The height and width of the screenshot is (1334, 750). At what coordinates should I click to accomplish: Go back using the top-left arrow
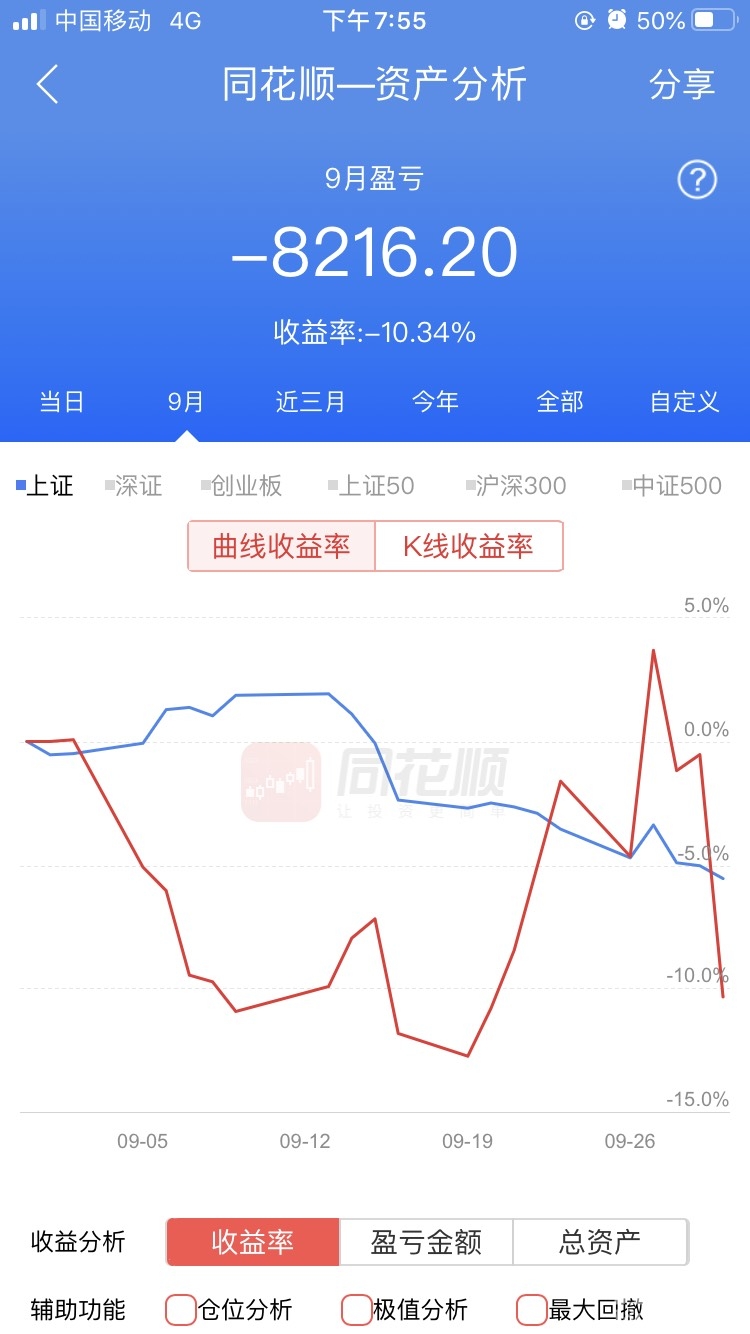coord(47,85)
